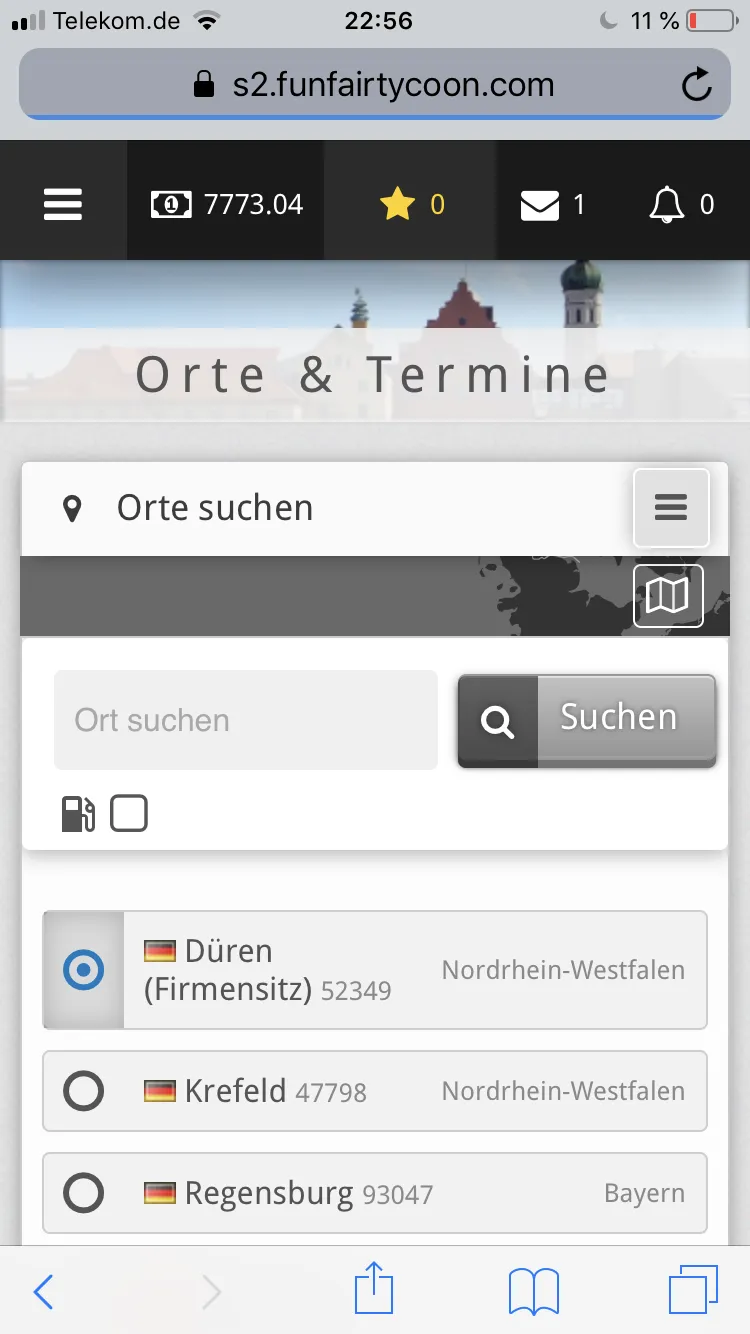Select Krefeld 47798 as location
Image resolution: width=750 pixels, height=1334 pixels.
(x=375, y=1091)
